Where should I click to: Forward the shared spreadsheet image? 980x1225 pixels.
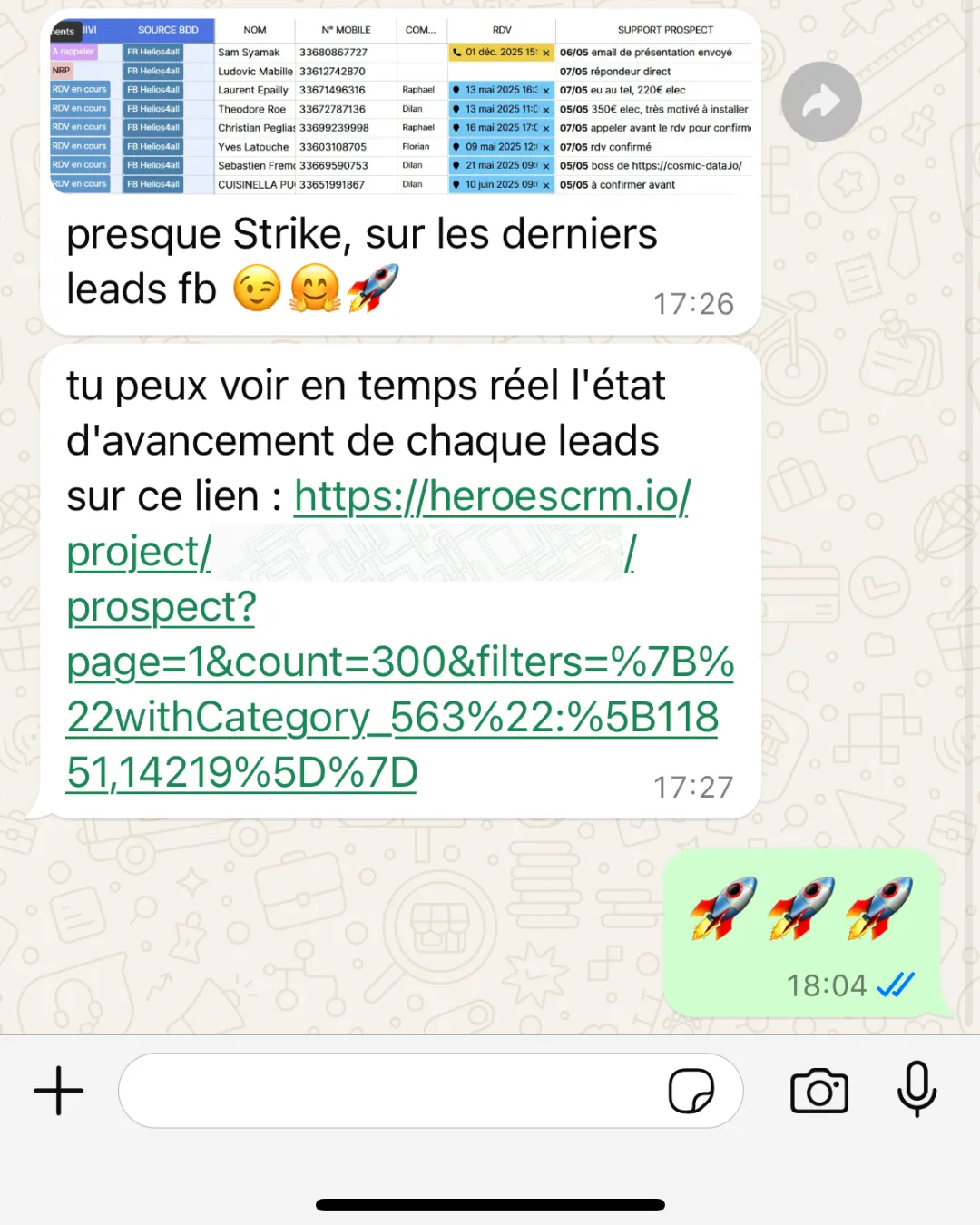821,102
